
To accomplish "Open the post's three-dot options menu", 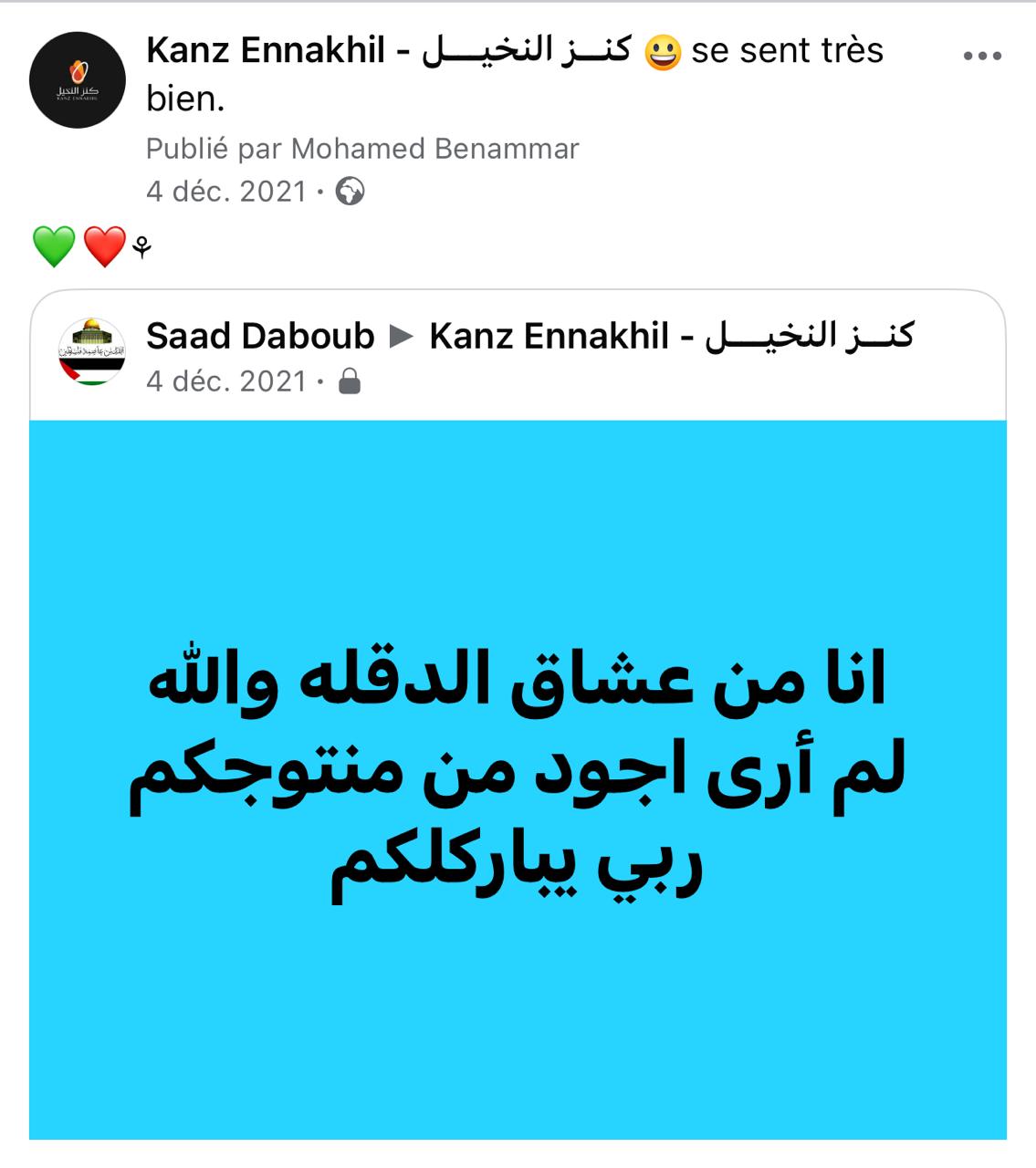I will [982, 57].
